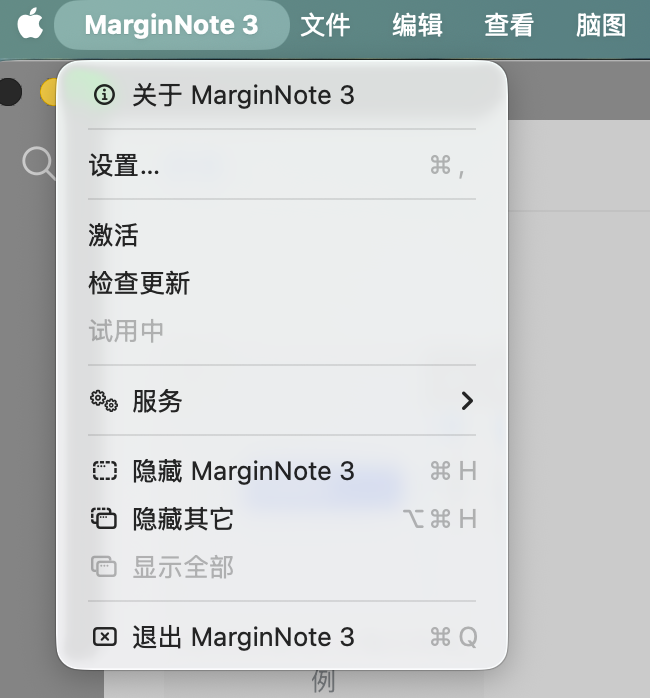
Task: Open the 查看 menu
Action: click(x=509, y=25)
